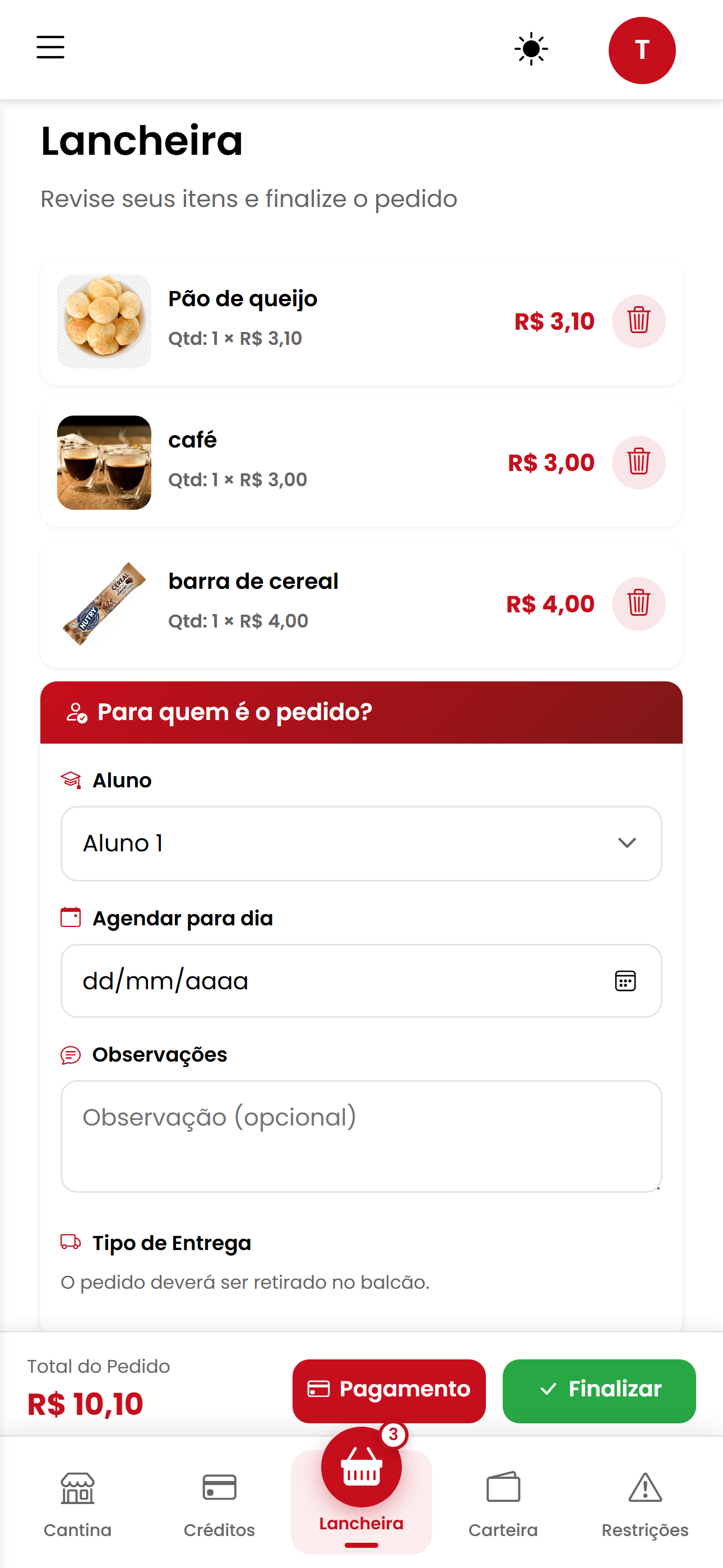Expand the student selector chevron

pos(627,843)
